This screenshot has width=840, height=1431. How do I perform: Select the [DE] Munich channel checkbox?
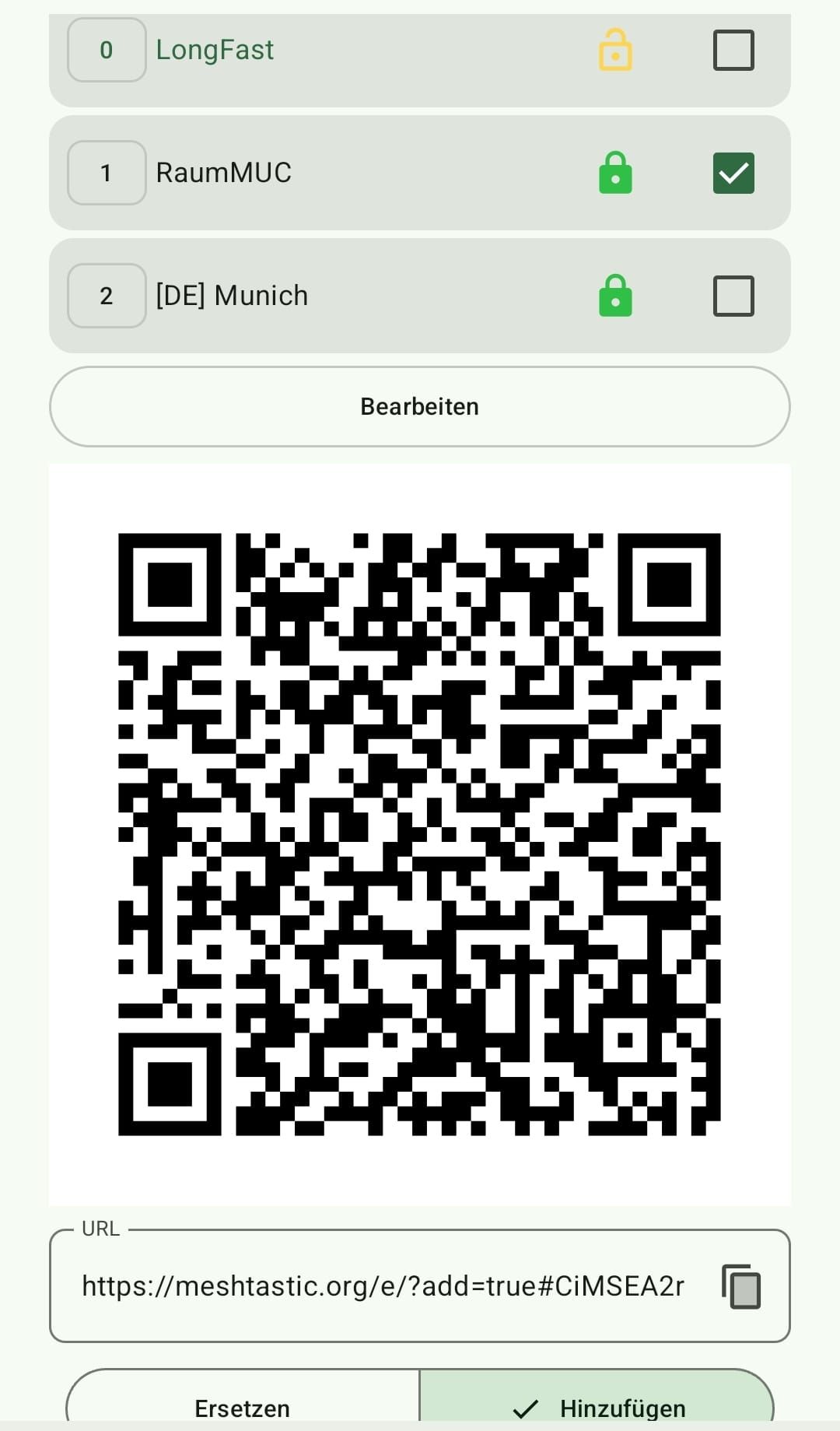733,296
